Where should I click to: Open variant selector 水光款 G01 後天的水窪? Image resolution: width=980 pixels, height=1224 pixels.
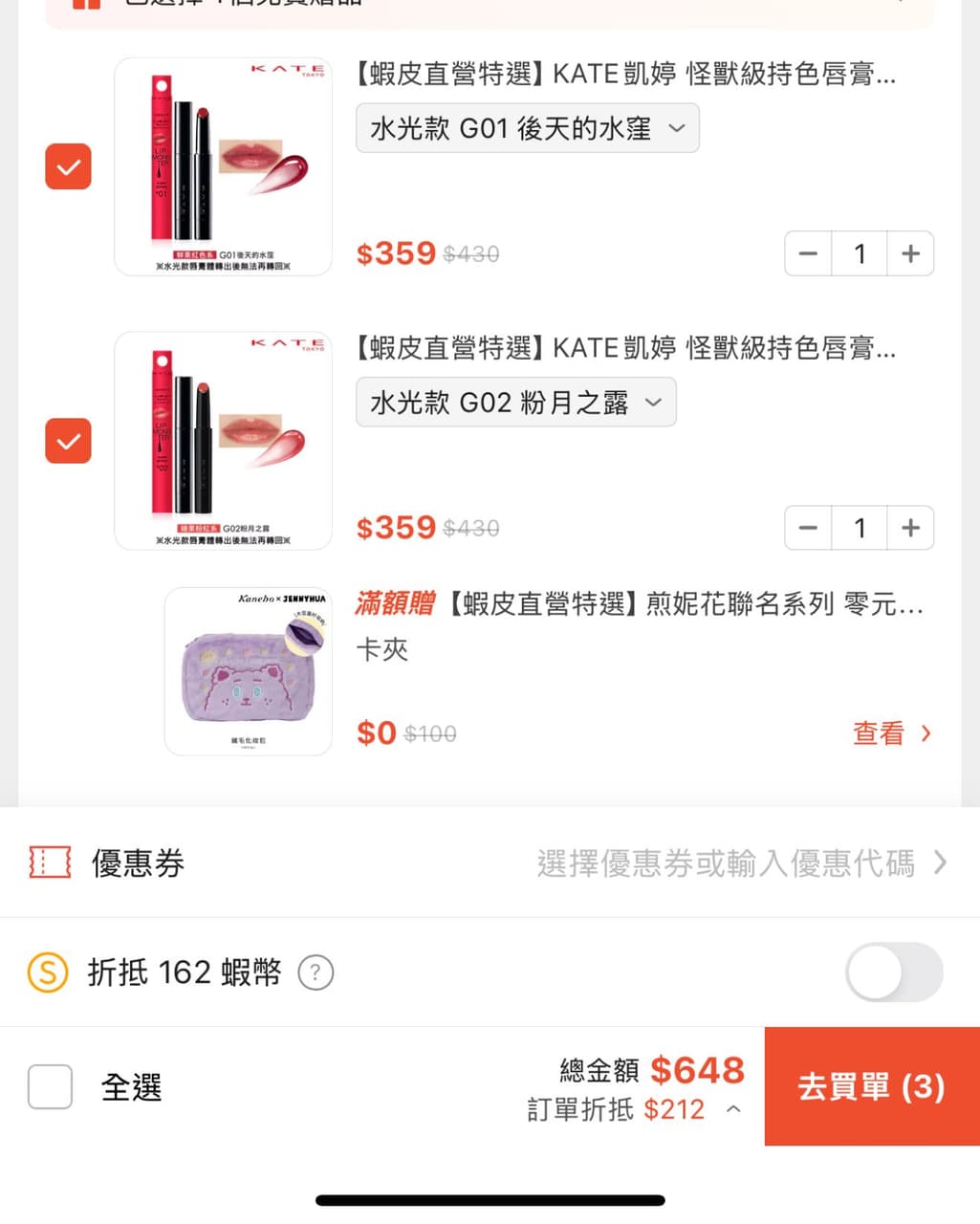point(527,128)
